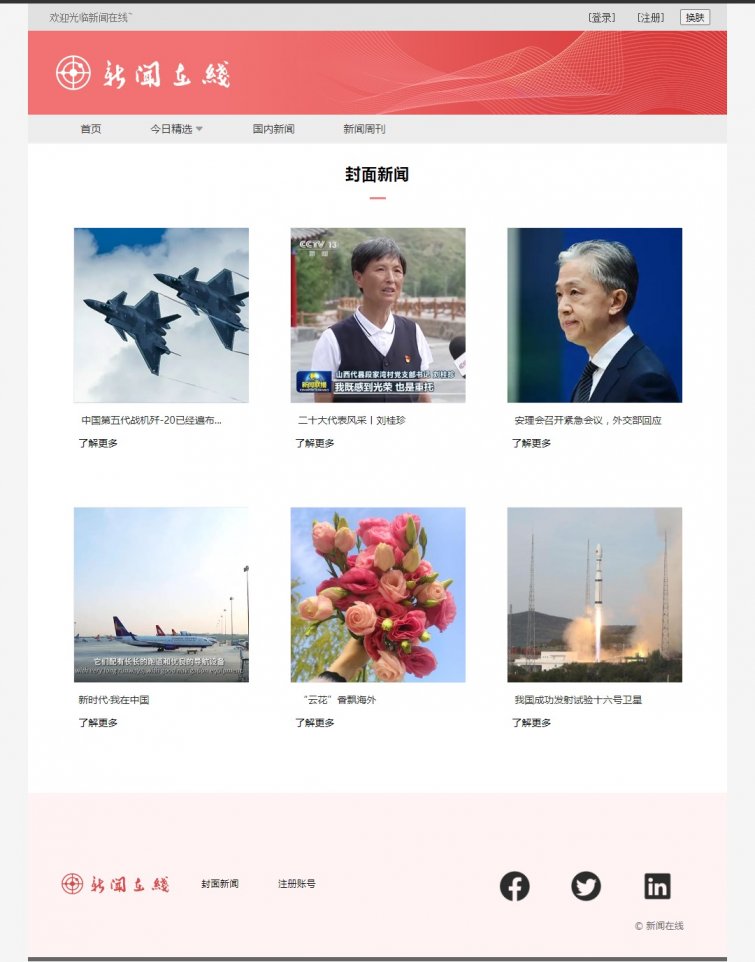Tap the 登录 login link
This screenshot has height=962, width=755.
[602, 17]
